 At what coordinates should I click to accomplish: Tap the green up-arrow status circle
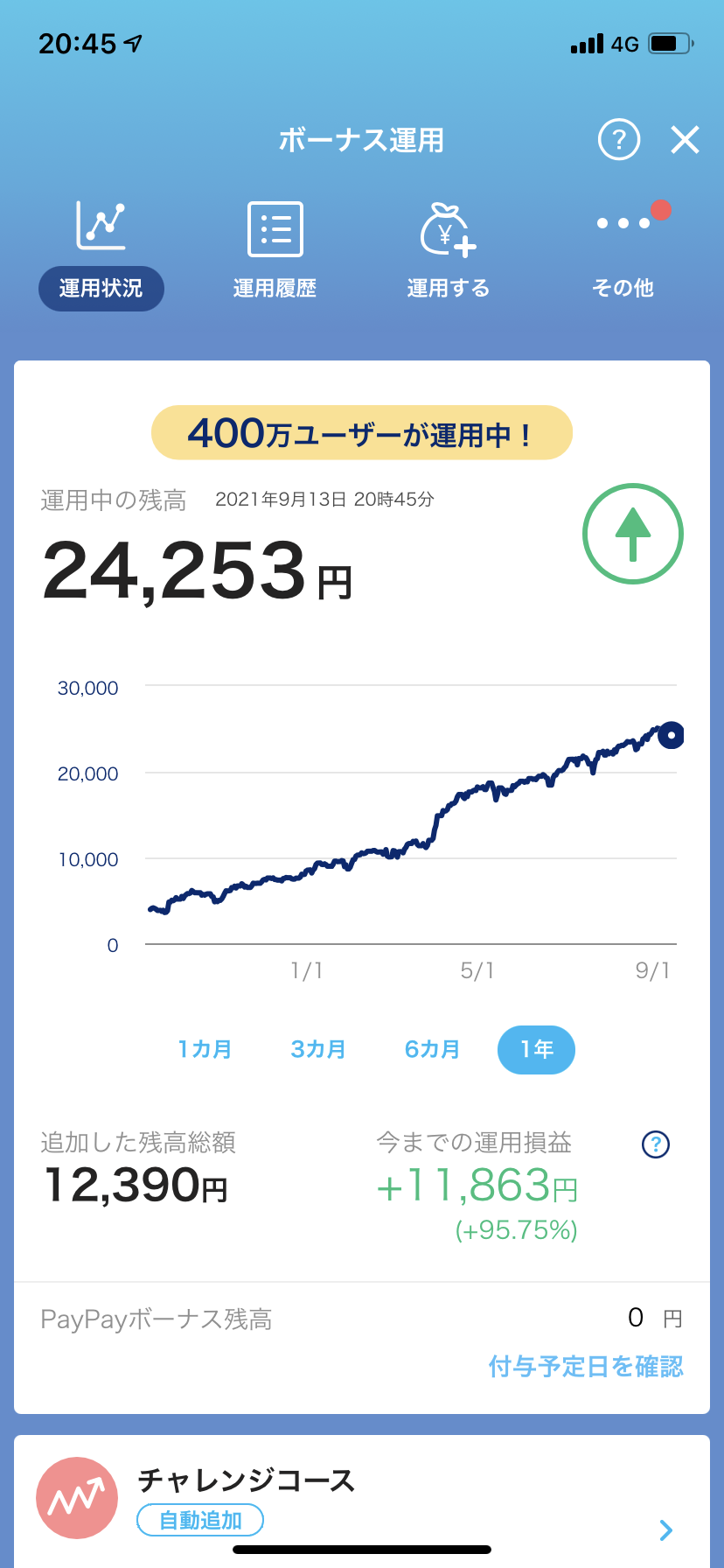(x=632, y=534)
